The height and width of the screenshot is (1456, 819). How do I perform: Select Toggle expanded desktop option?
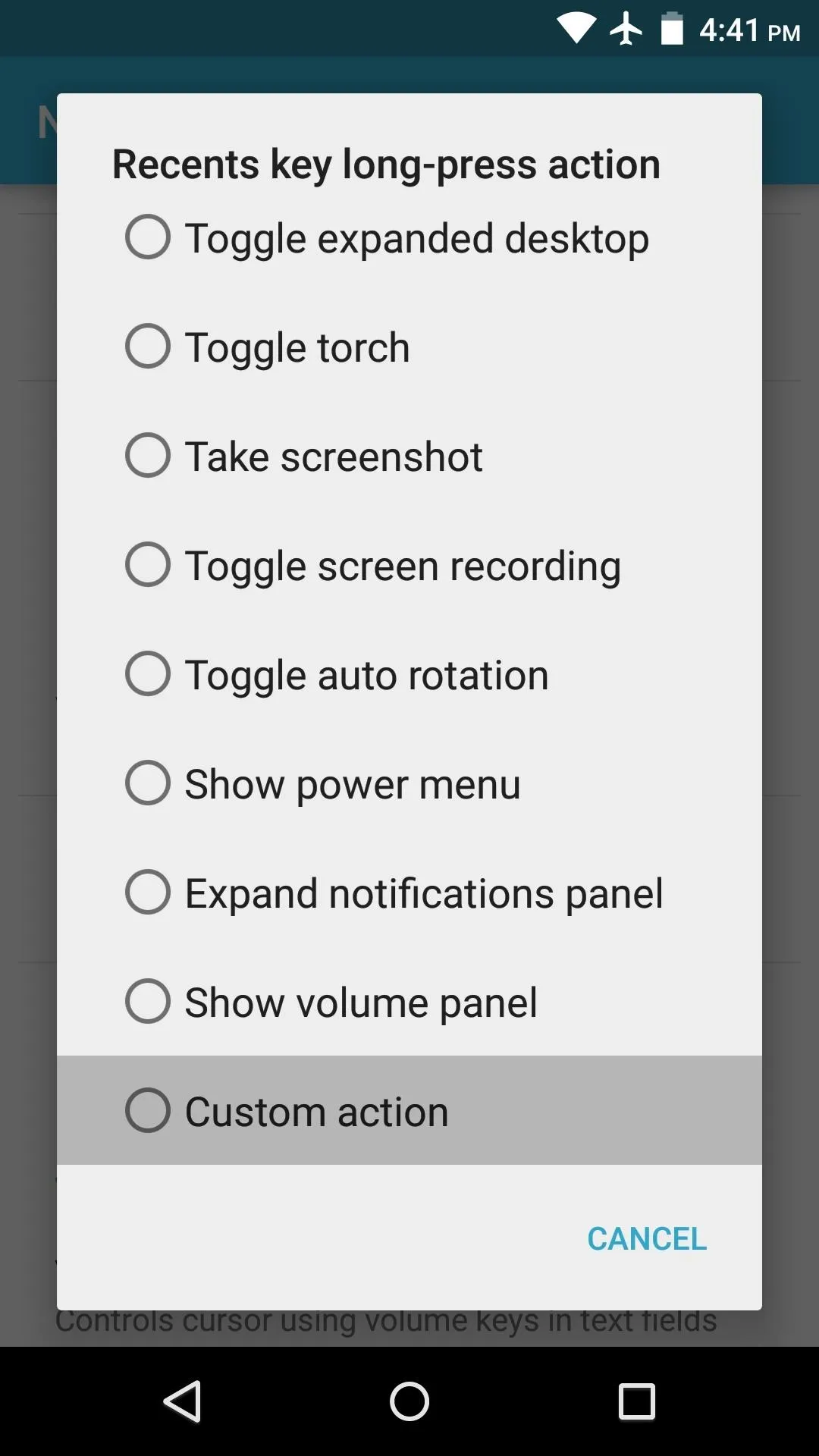coord(409,237)
